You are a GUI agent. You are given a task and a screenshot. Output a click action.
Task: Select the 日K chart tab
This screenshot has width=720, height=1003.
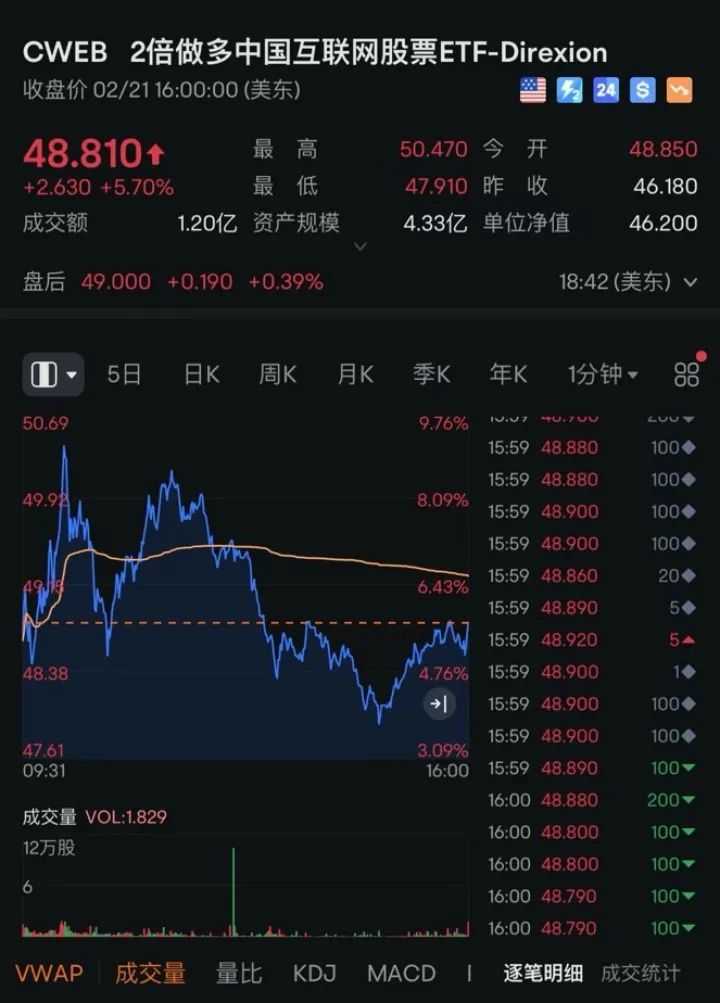coord(201,375)
